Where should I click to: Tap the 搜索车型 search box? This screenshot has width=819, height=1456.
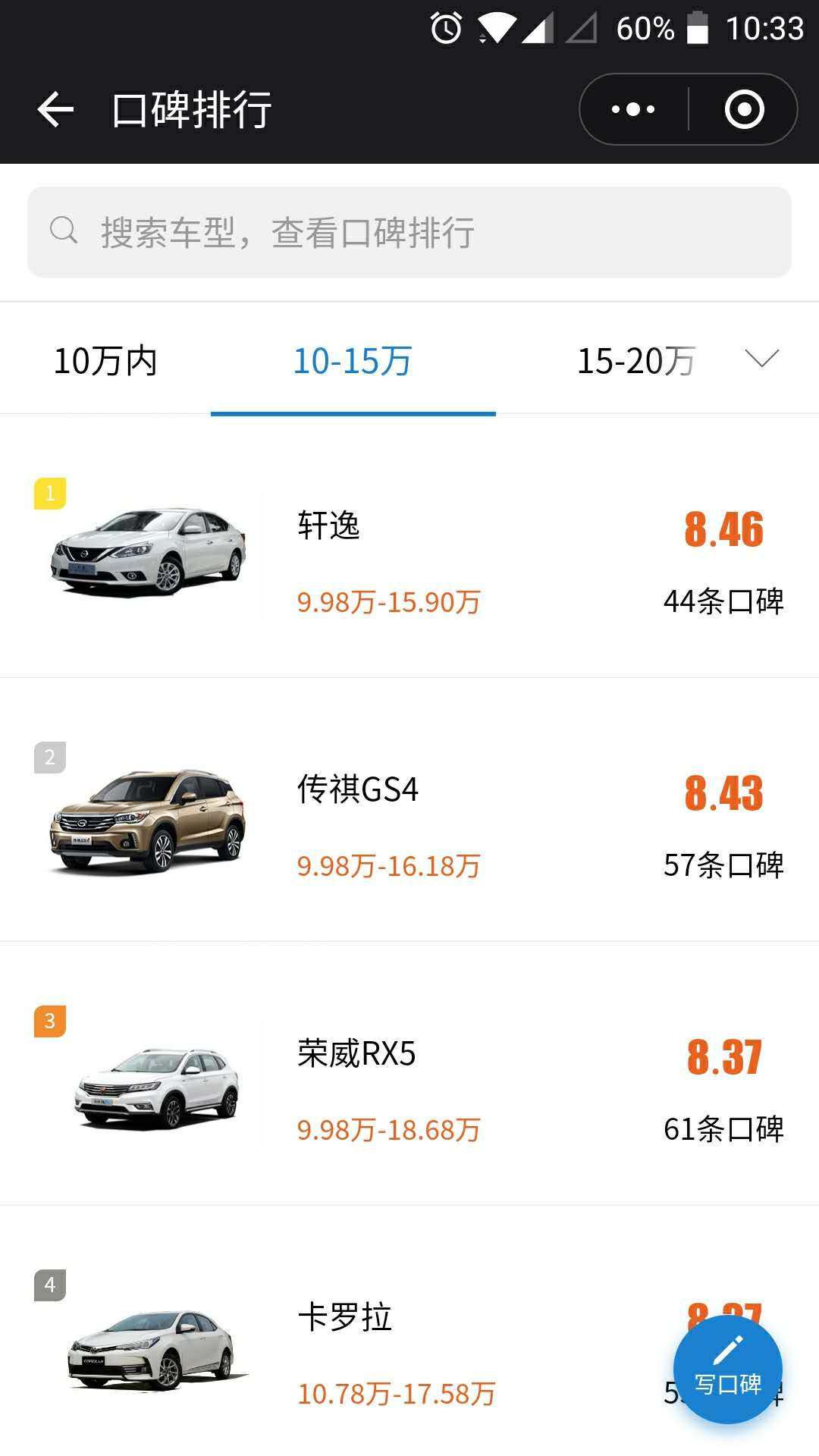[x=409, y=232]
